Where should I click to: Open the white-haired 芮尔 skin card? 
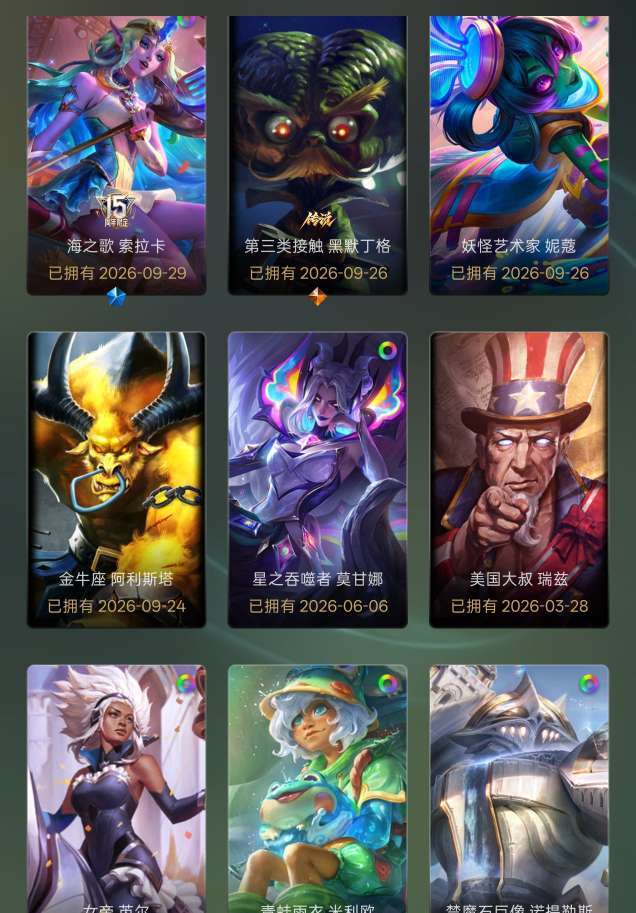click(x=116, y=789)
